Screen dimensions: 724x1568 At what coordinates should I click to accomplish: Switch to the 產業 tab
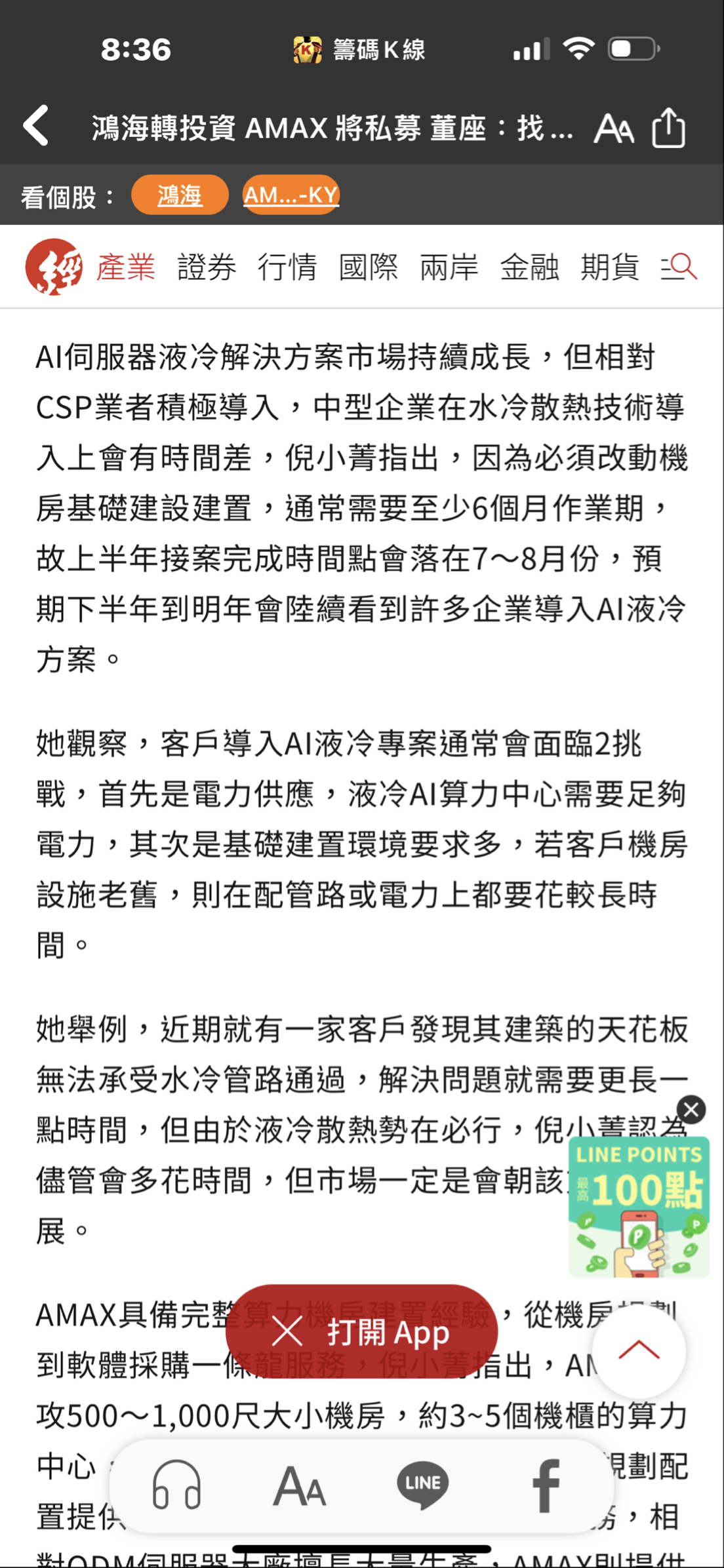click(126, 267)
